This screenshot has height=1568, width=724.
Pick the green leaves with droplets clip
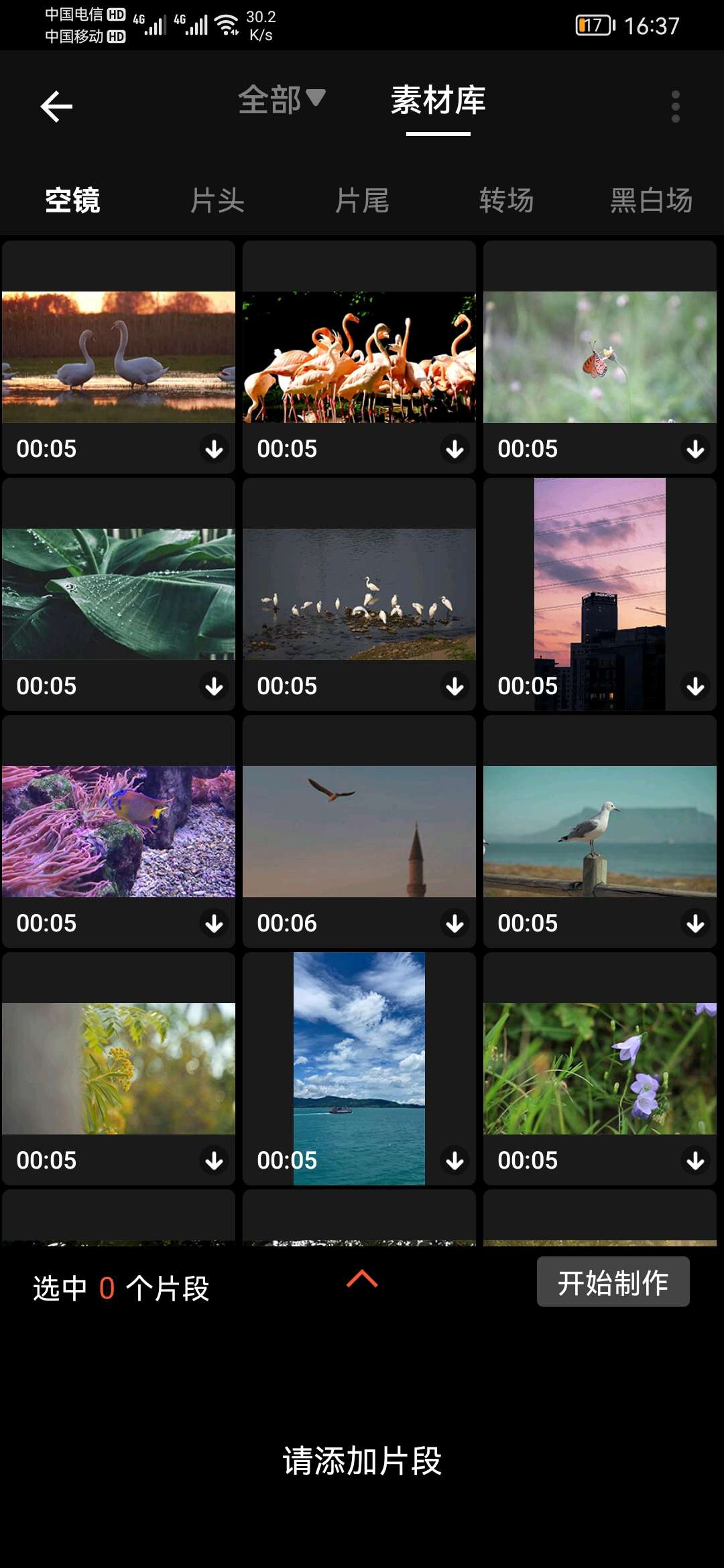pos(119,594)
